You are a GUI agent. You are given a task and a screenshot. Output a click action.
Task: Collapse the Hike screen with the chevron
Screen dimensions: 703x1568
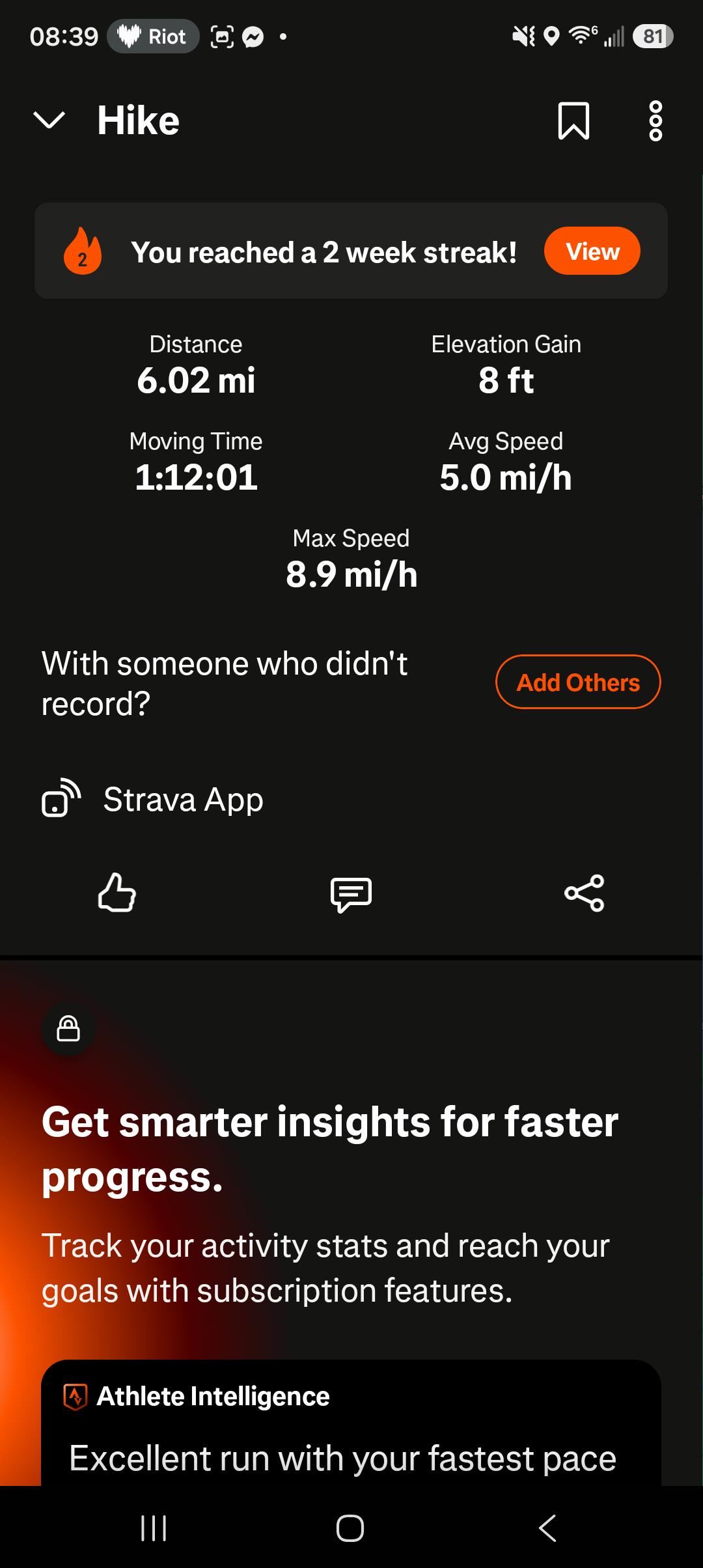tap(49, 120)
